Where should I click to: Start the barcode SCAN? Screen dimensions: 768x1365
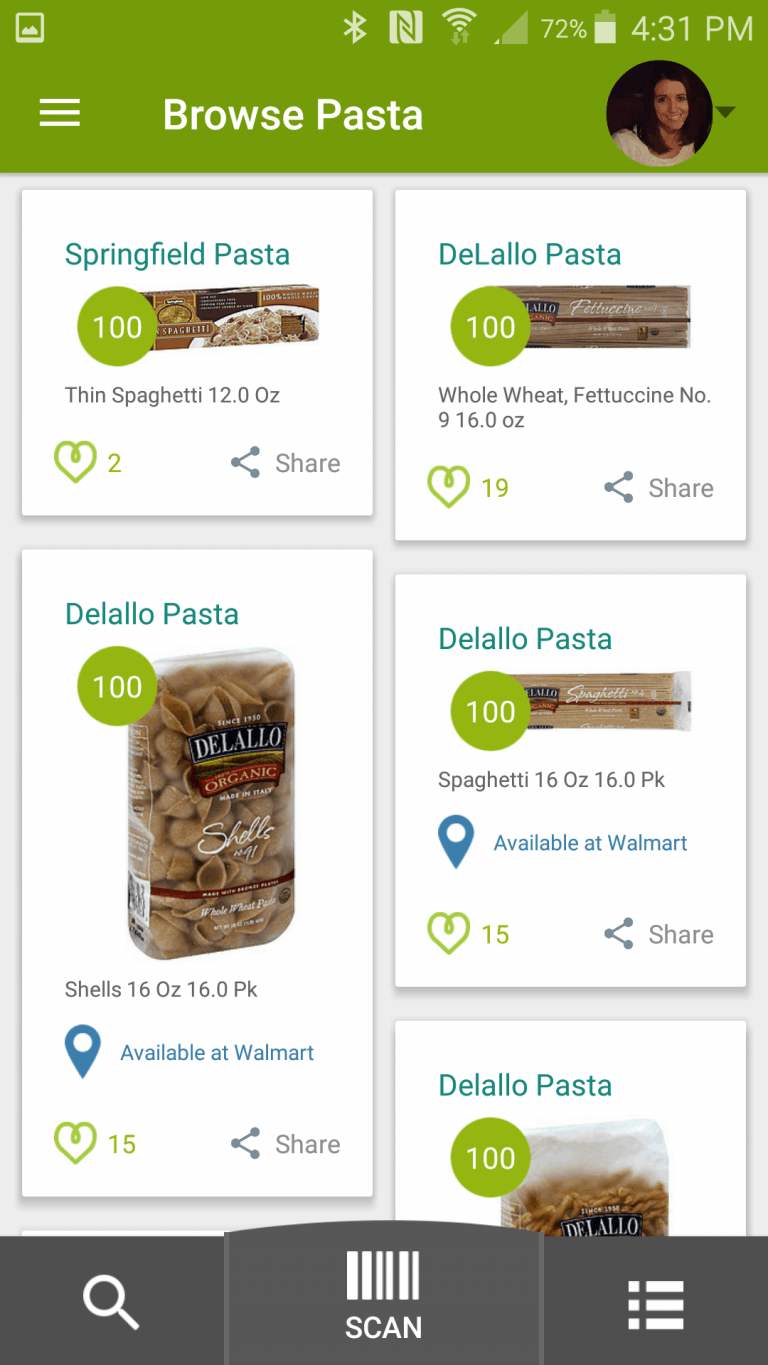384,1296
